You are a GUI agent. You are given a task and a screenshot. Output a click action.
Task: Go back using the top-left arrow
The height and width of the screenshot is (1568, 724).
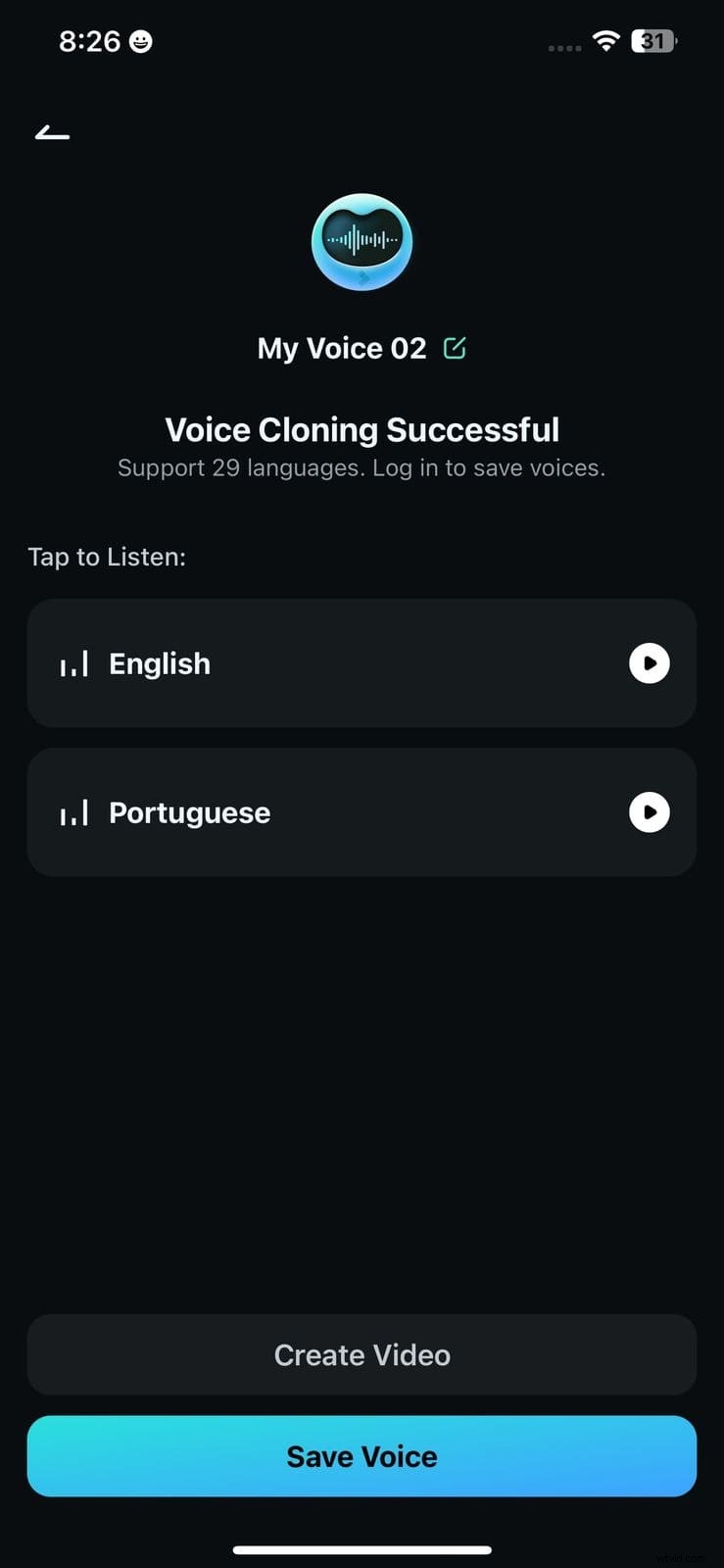[52, 132]
